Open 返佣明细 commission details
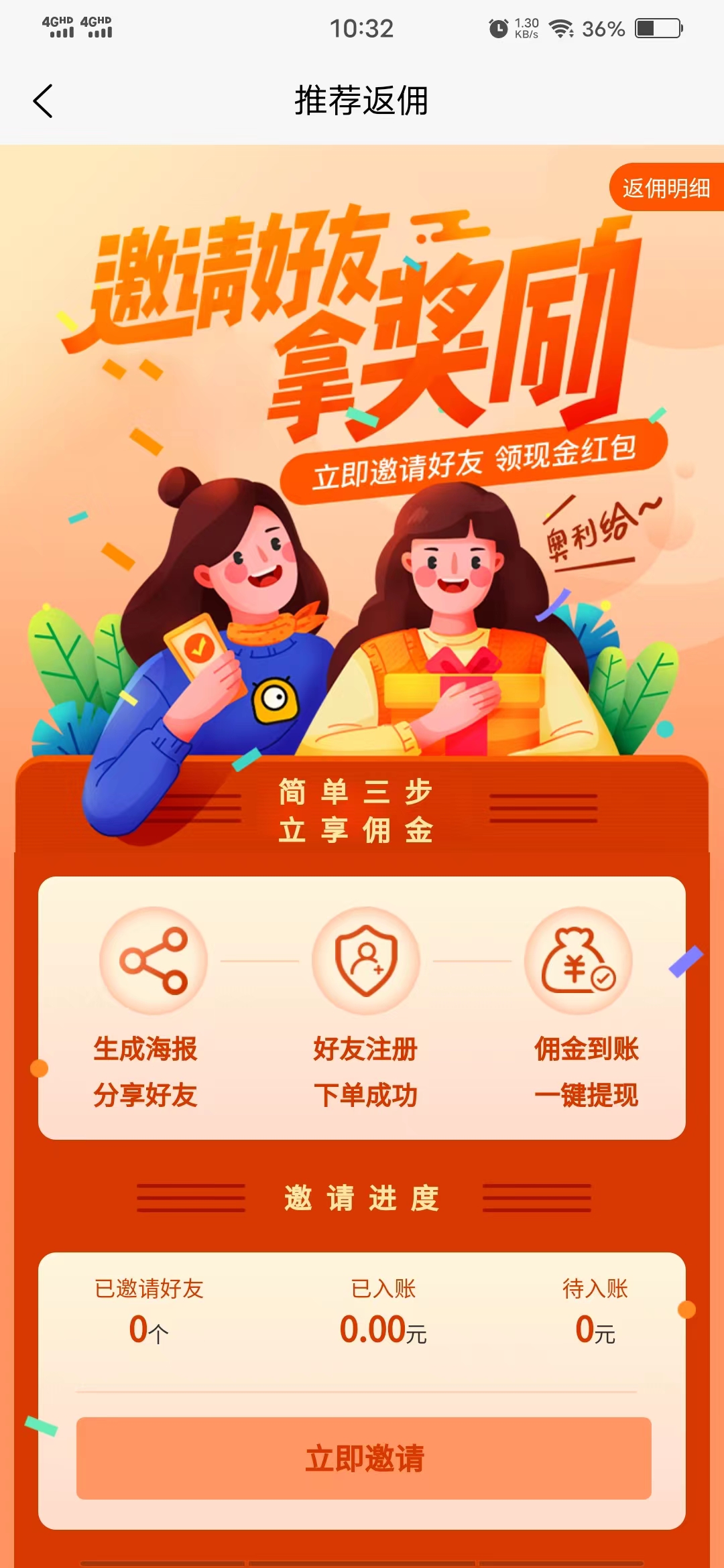The image size is (724, 1568). click(x=666, y=188)
